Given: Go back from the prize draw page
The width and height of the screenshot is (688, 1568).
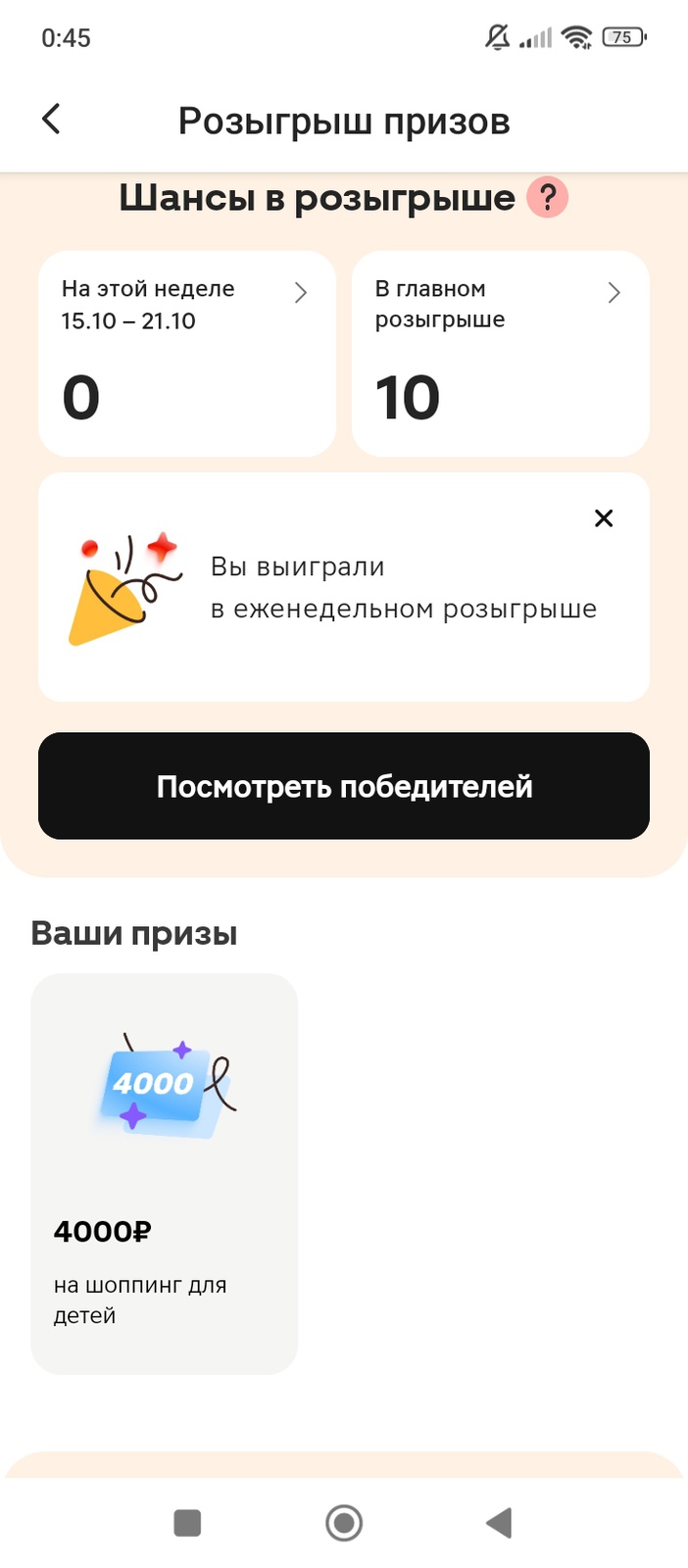Looking at the screenshot, I should 52,120.
